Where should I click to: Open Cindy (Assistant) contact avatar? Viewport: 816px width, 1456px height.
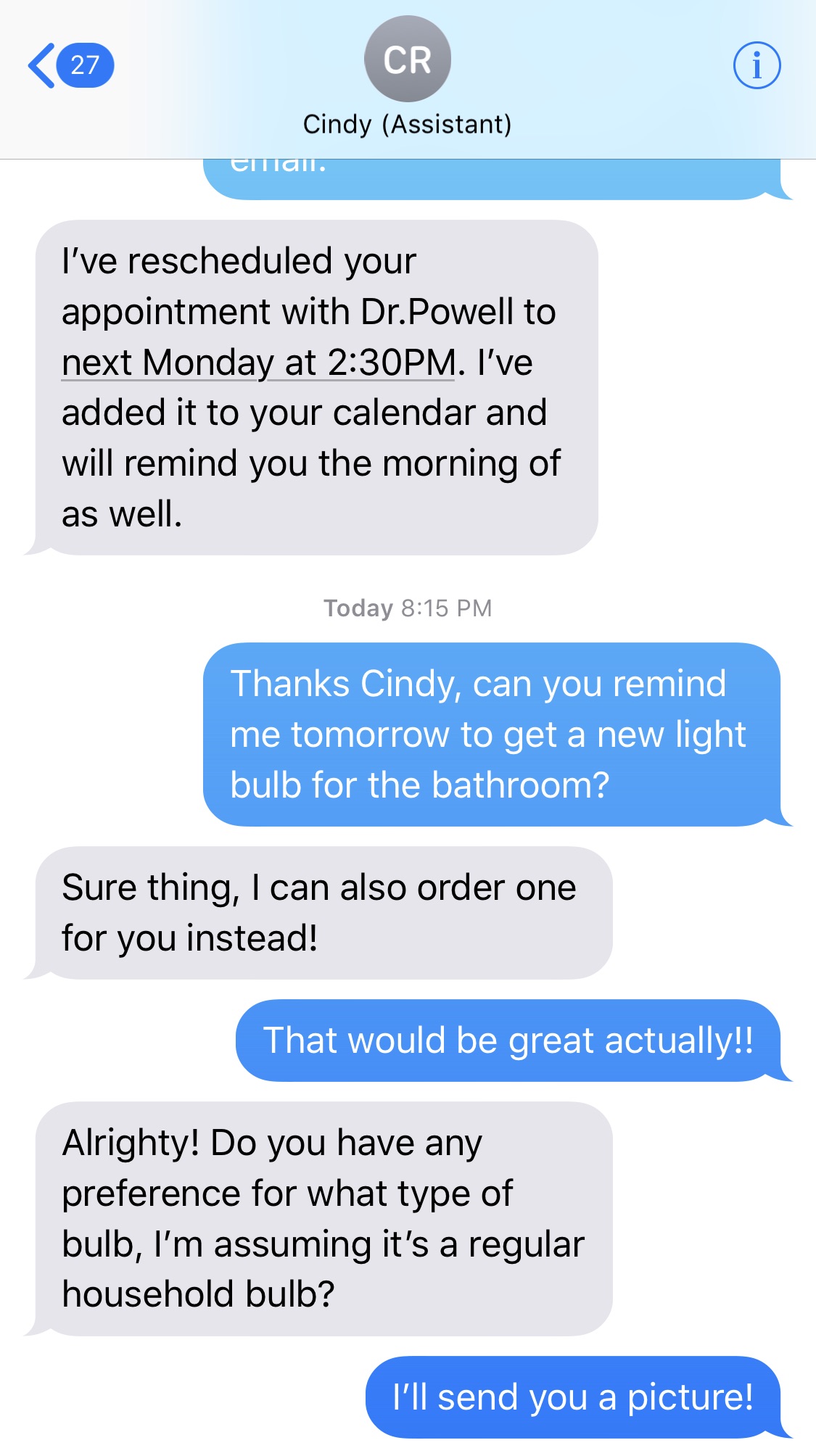pyautogui.click(x=407, y=59)
